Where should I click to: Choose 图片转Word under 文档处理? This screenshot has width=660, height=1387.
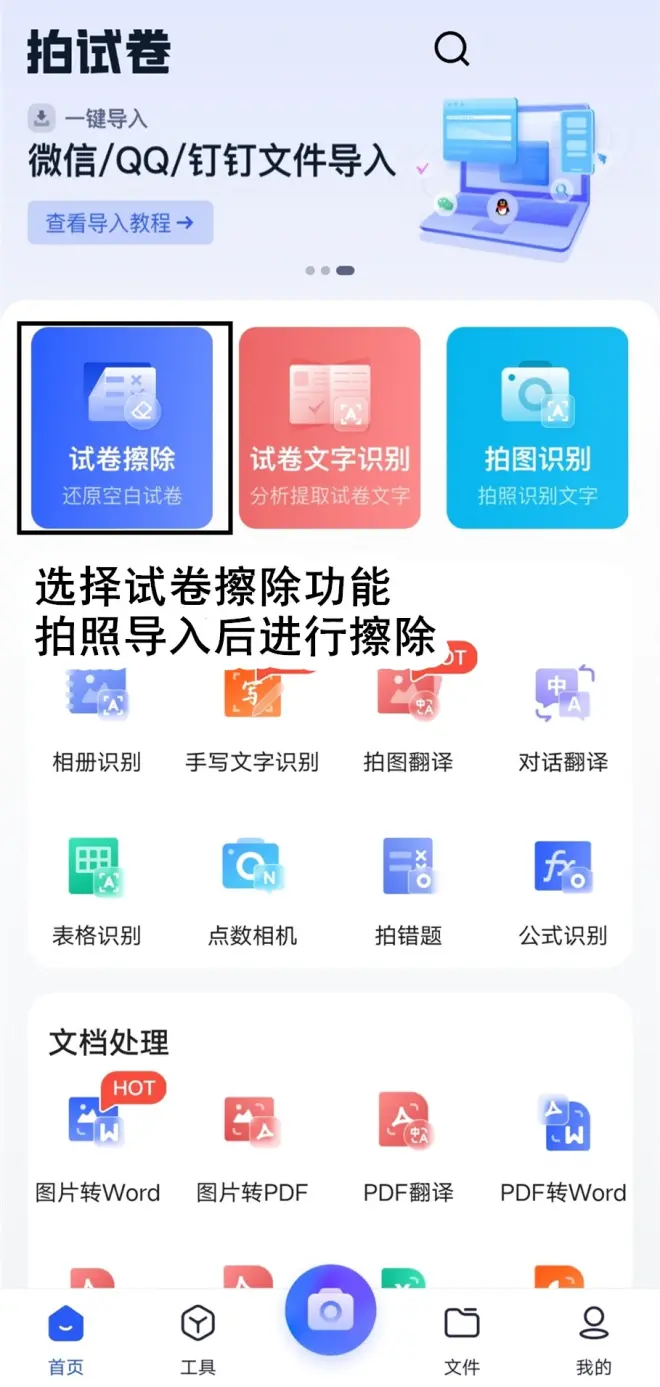[97, 1145]
